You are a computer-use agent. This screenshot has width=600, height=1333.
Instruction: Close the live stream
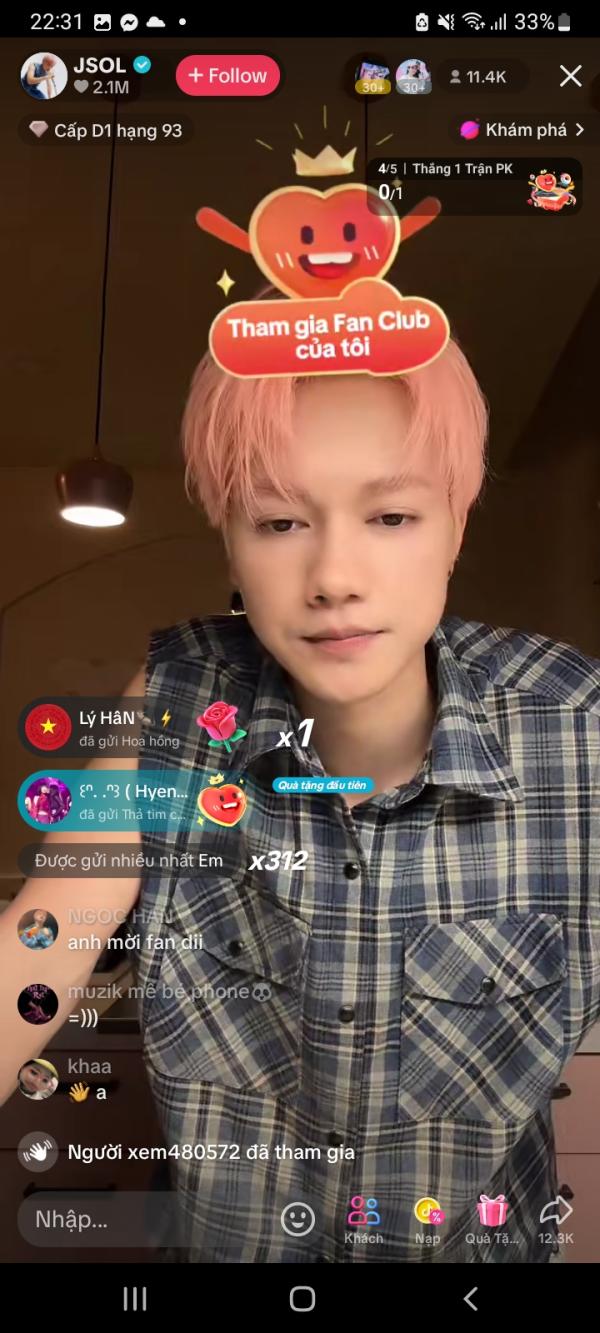pos(570,76)
